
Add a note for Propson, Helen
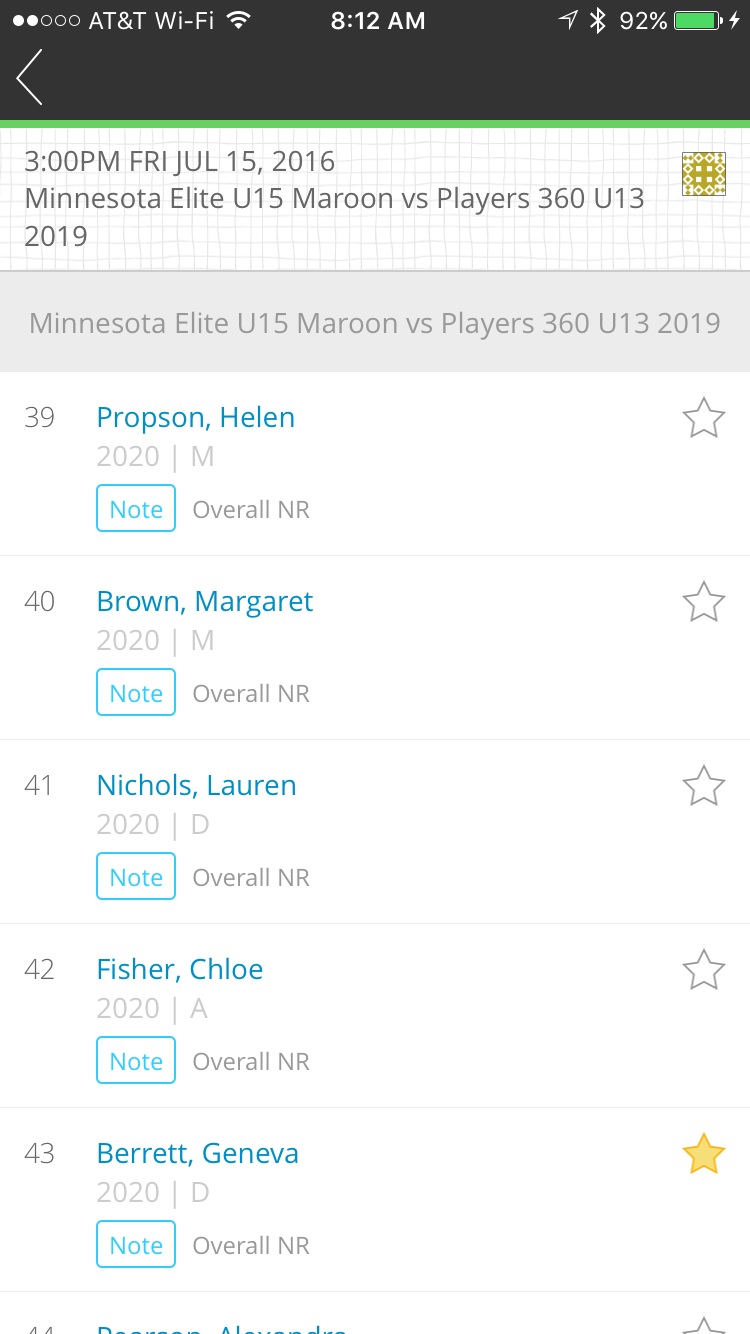point(136,508)
